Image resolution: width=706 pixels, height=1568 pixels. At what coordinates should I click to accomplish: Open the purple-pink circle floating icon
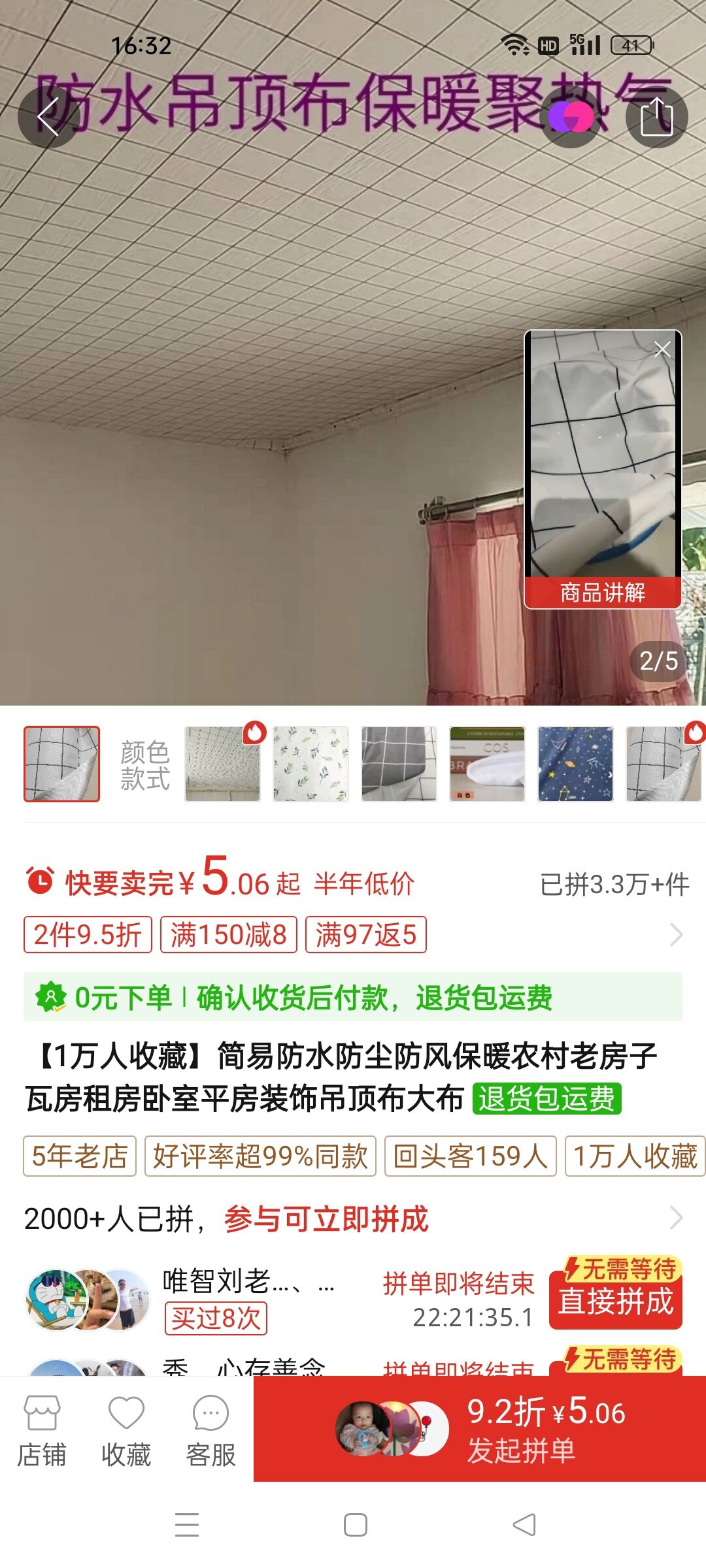[571, 118]
